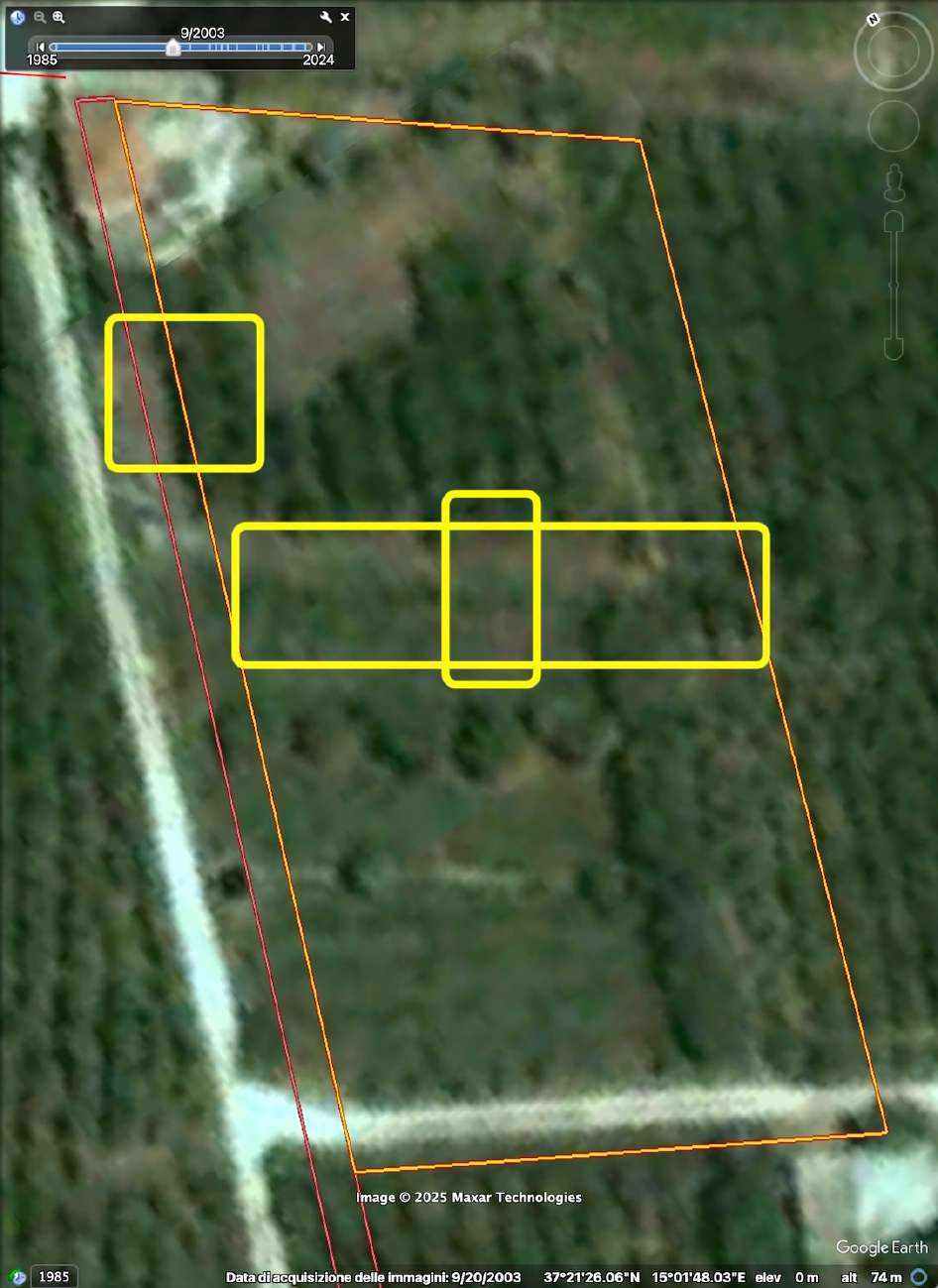Zoom out the timeline range

[x=40, y=17]
